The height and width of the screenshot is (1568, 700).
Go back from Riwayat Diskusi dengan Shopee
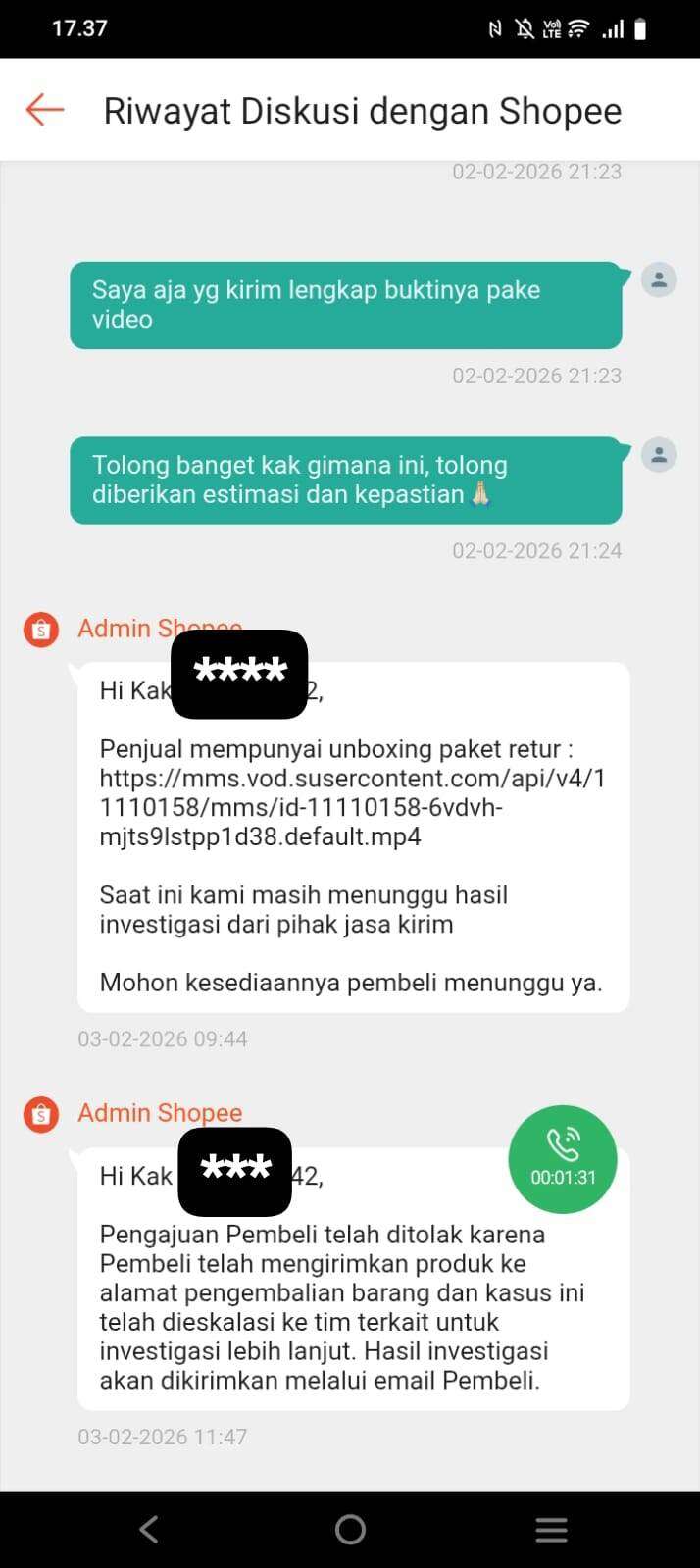[44, 110]
